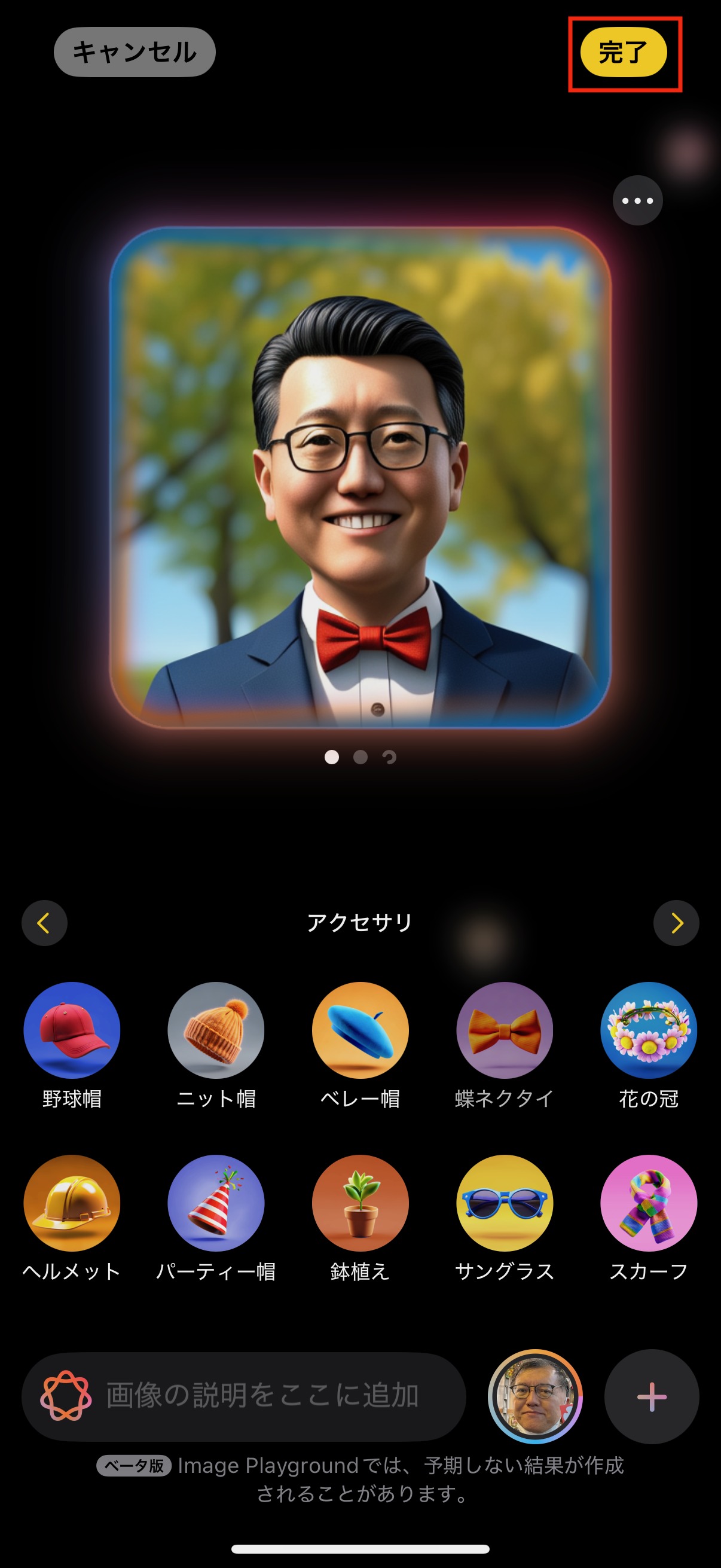Open the selected person photo

tap(536, 1396)
